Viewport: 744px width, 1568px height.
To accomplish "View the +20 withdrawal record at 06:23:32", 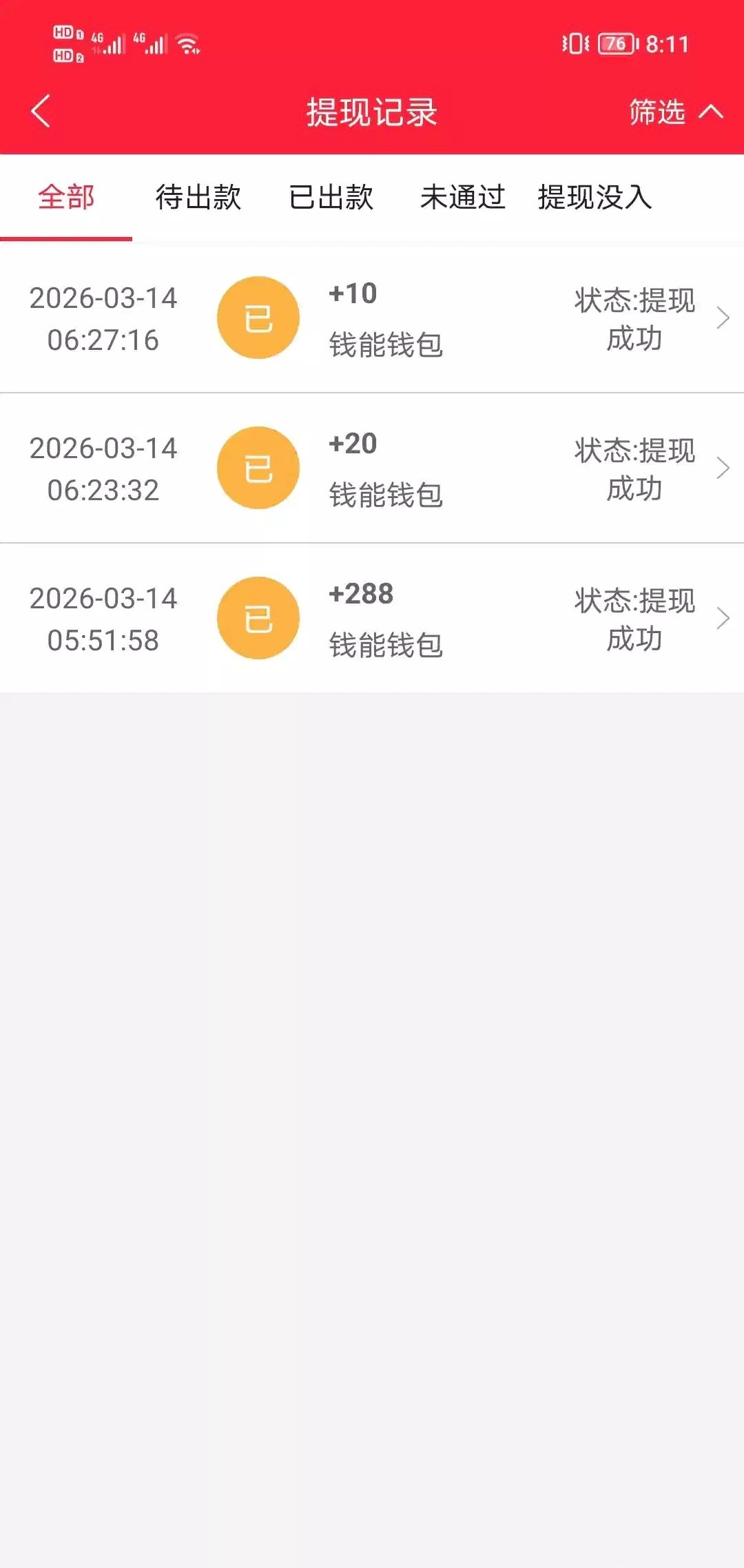I will [x=372, y=468].
